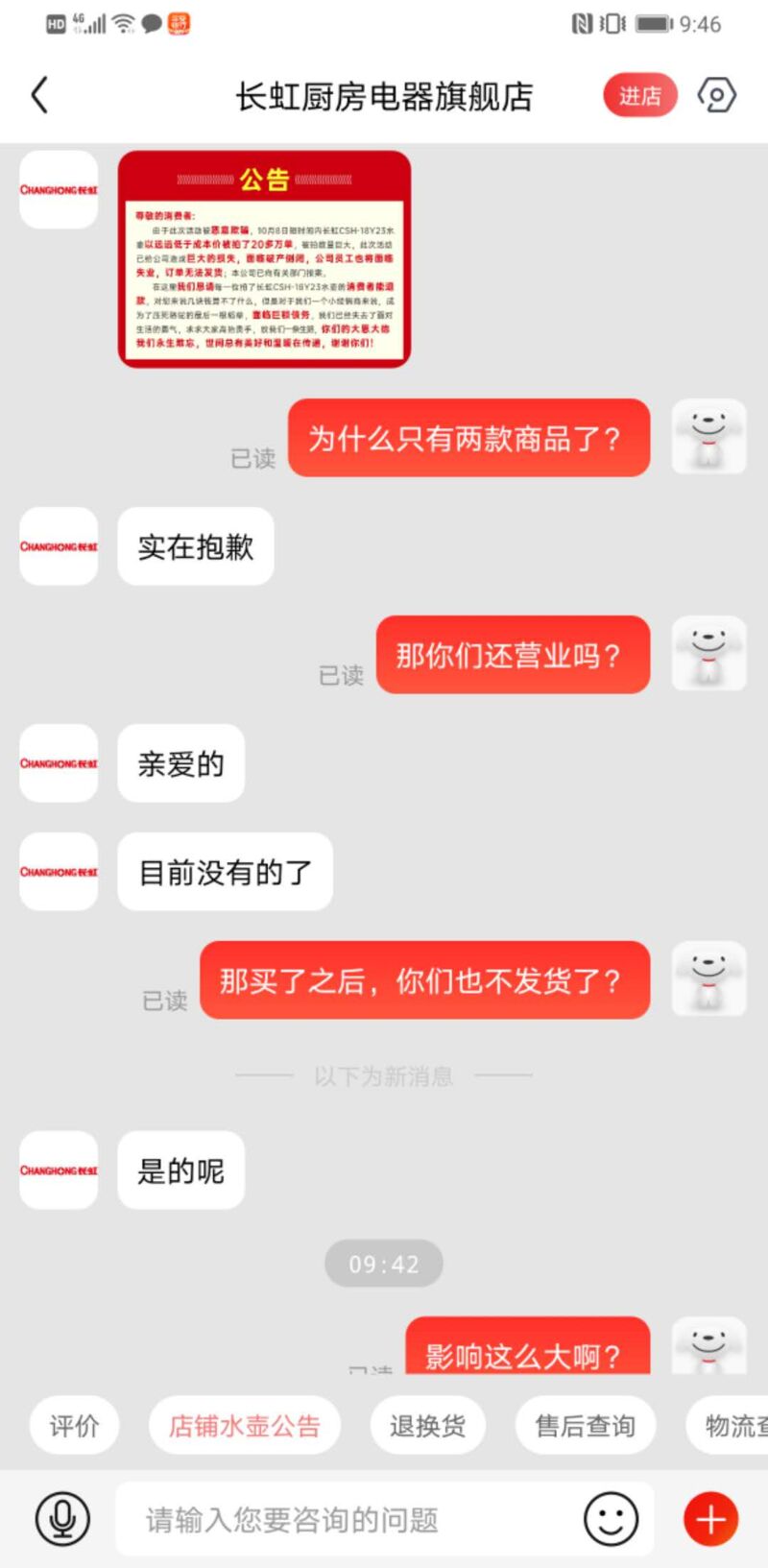Image resolution: width=768 pixels, height=1568 pixels.
Task: Open more attachment options with the plus button
Action: coord(710,1519)
